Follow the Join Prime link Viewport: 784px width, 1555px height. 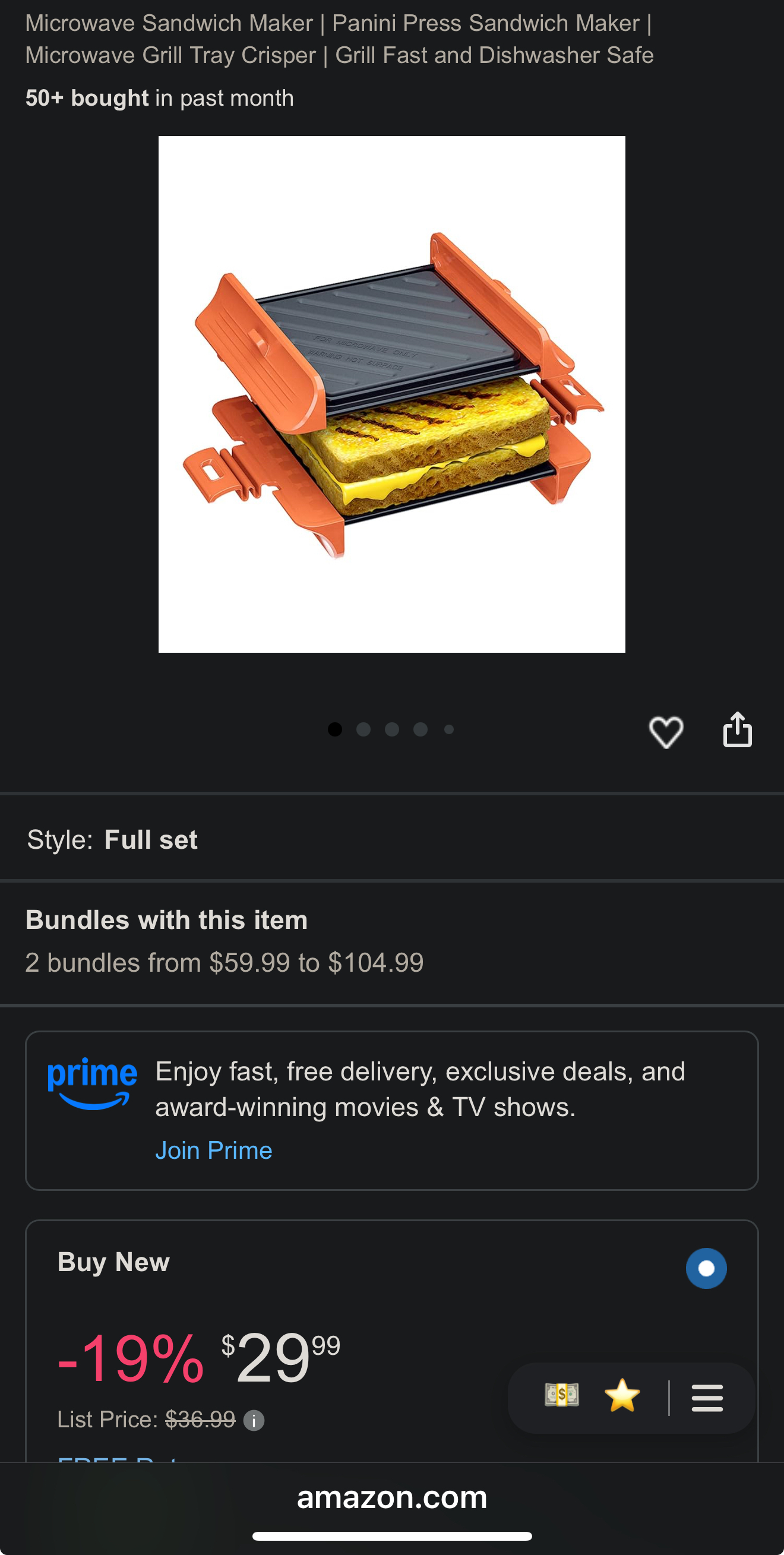pyautogui.click(x=214, y=1150)
